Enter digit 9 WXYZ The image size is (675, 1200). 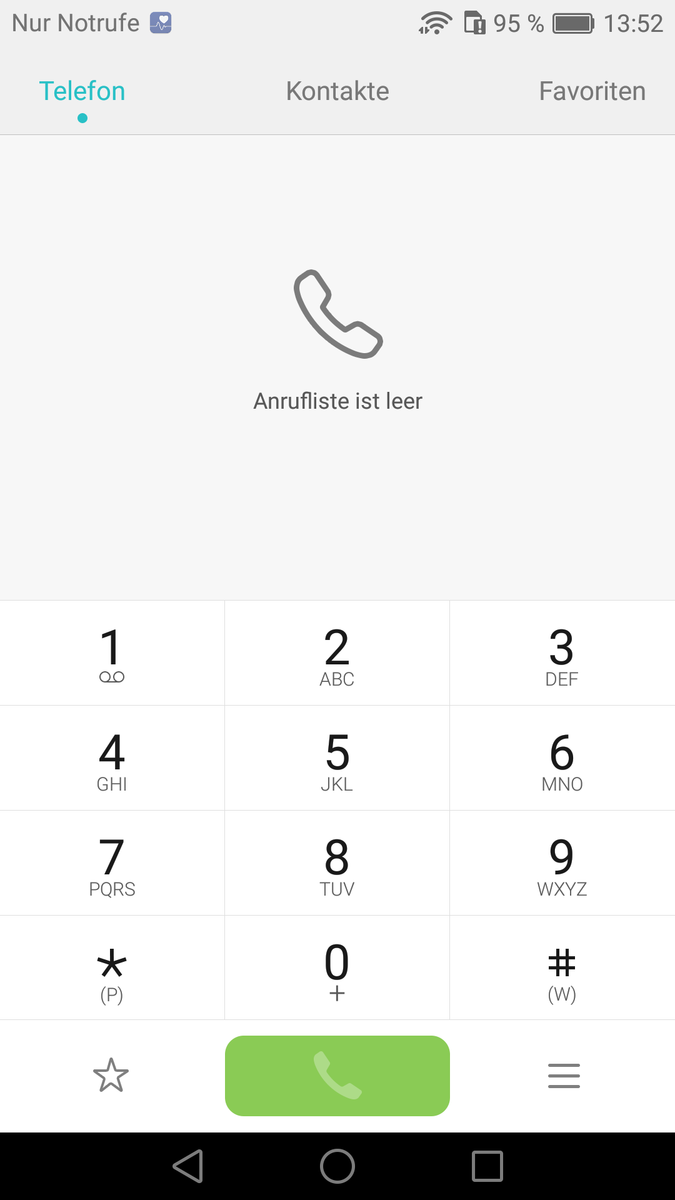point(562,865)
